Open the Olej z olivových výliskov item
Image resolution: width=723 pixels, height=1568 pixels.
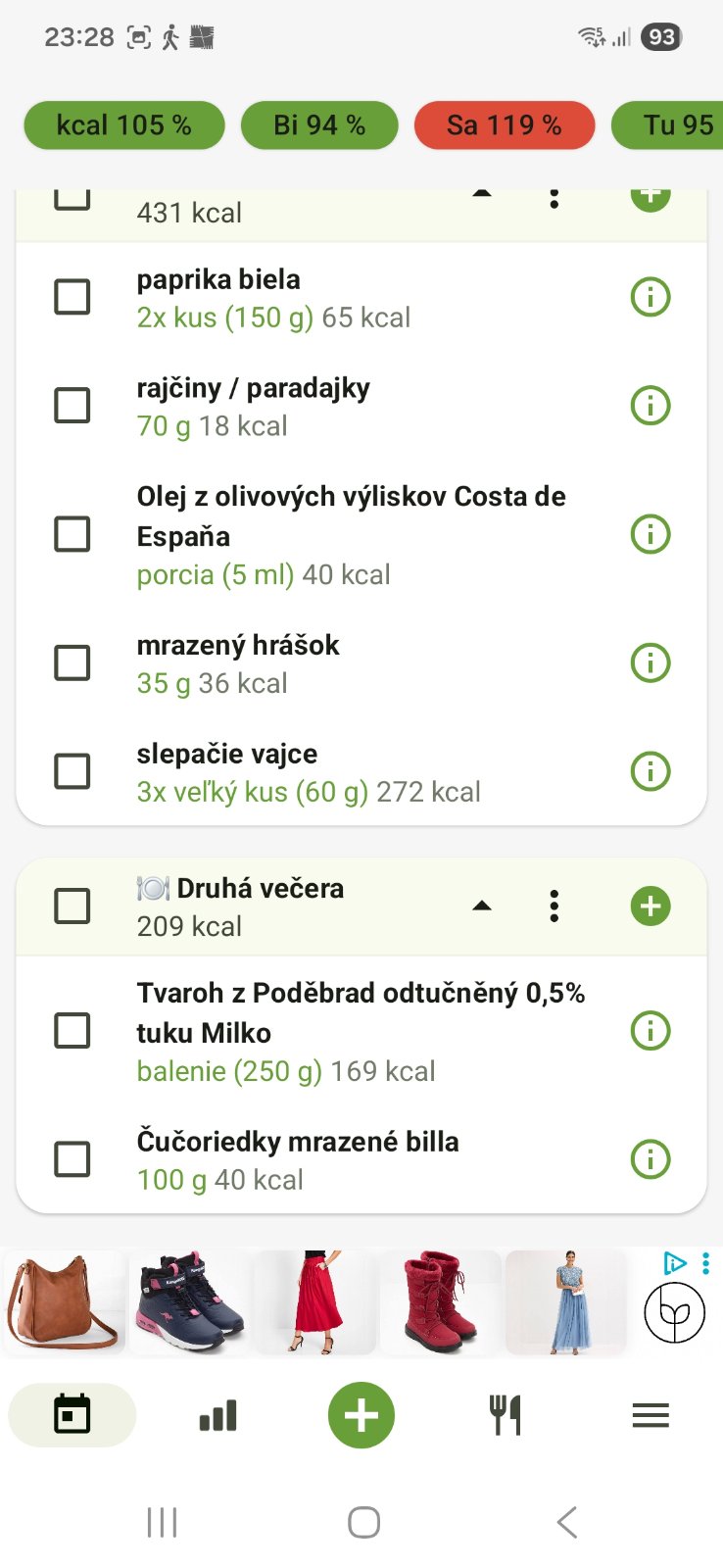pyautogui.click(x=351, y=534)
